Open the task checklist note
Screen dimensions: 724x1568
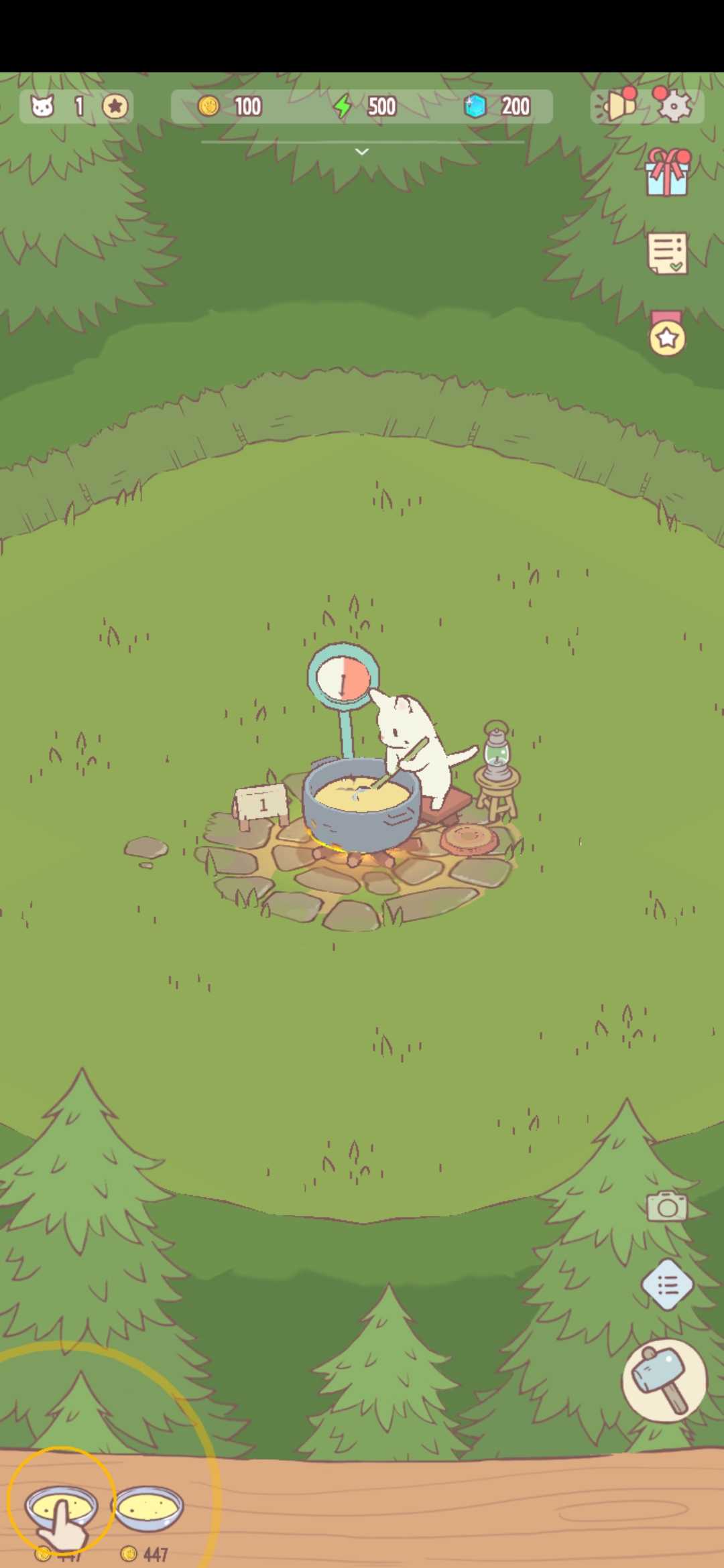[668, 253]
